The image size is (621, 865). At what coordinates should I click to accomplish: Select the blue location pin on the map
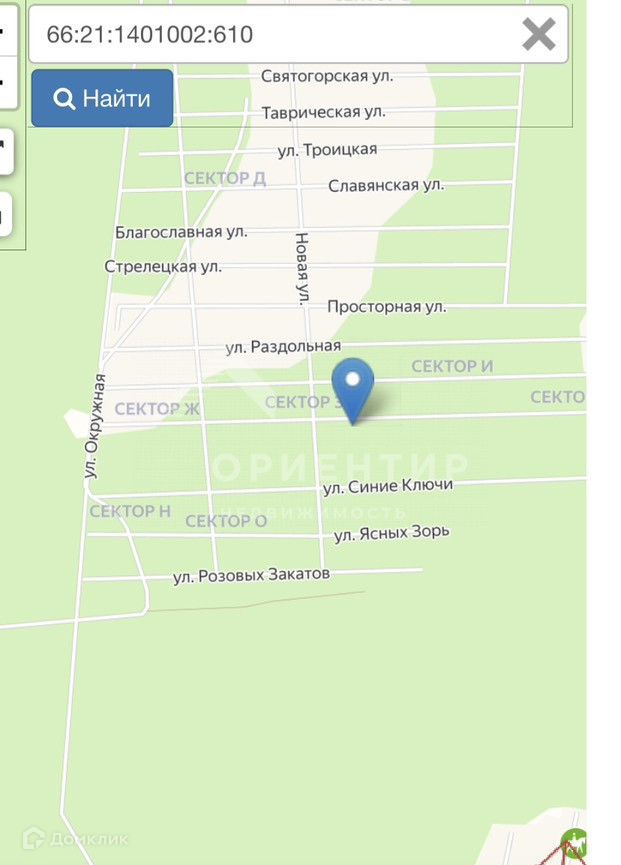[352, 386]
